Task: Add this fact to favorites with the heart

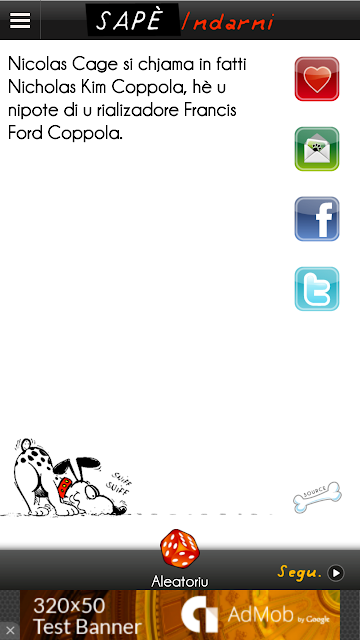Action: pos(317,79)
